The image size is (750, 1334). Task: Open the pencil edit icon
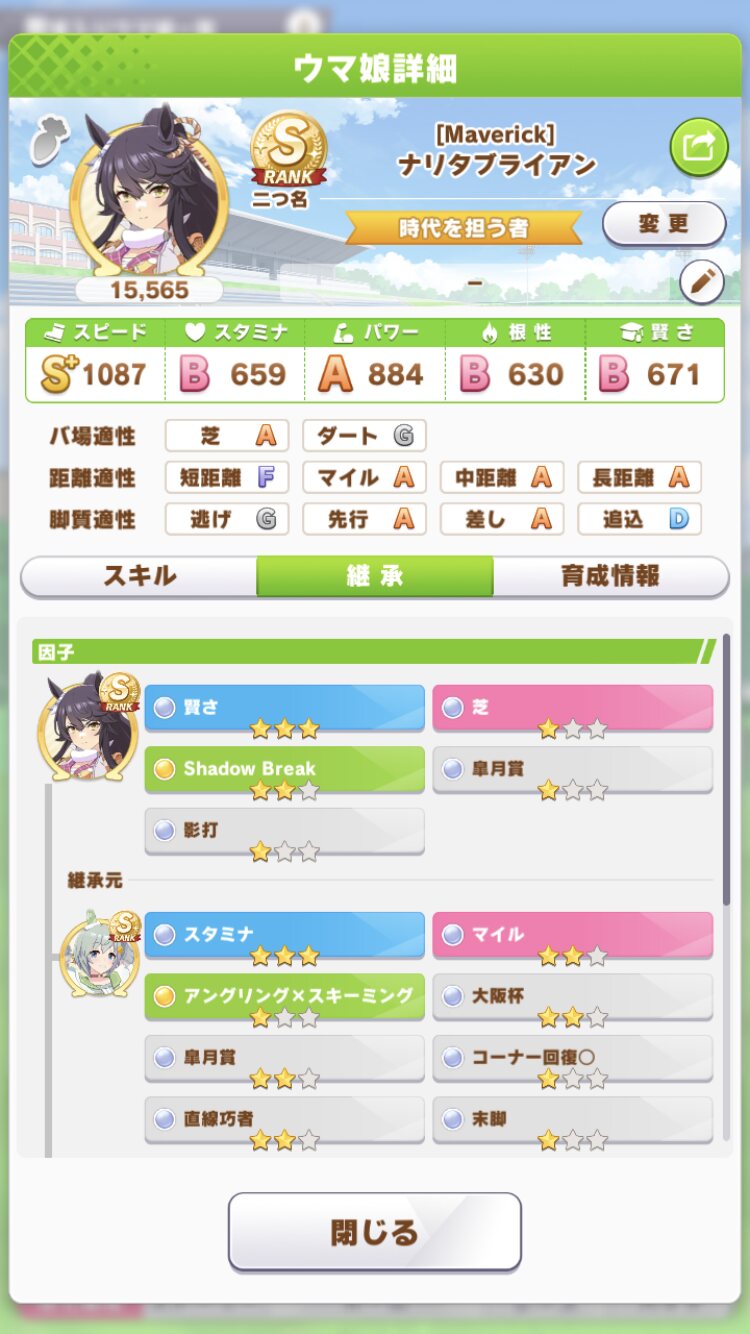[x=701, y=283]
